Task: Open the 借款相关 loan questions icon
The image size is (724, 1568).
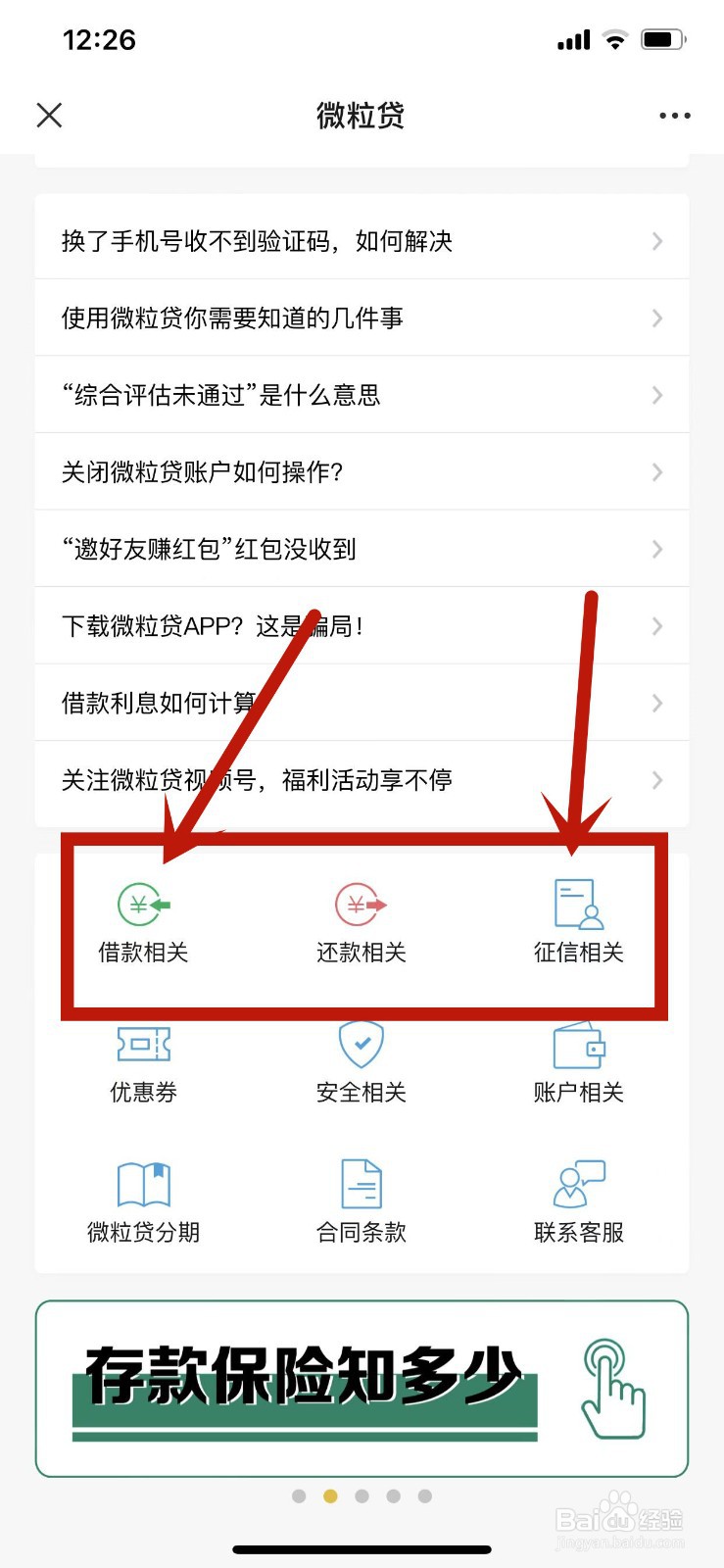Action: (143, 921)
